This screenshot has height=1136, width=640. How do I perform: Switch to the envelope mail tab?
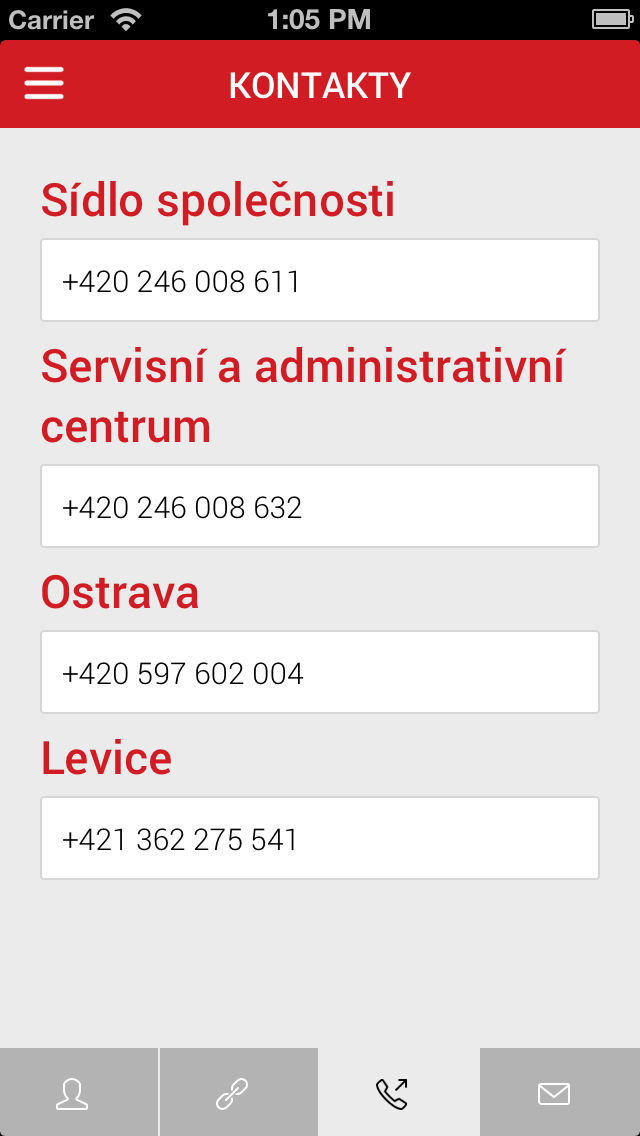click(x=560, y=1092)
